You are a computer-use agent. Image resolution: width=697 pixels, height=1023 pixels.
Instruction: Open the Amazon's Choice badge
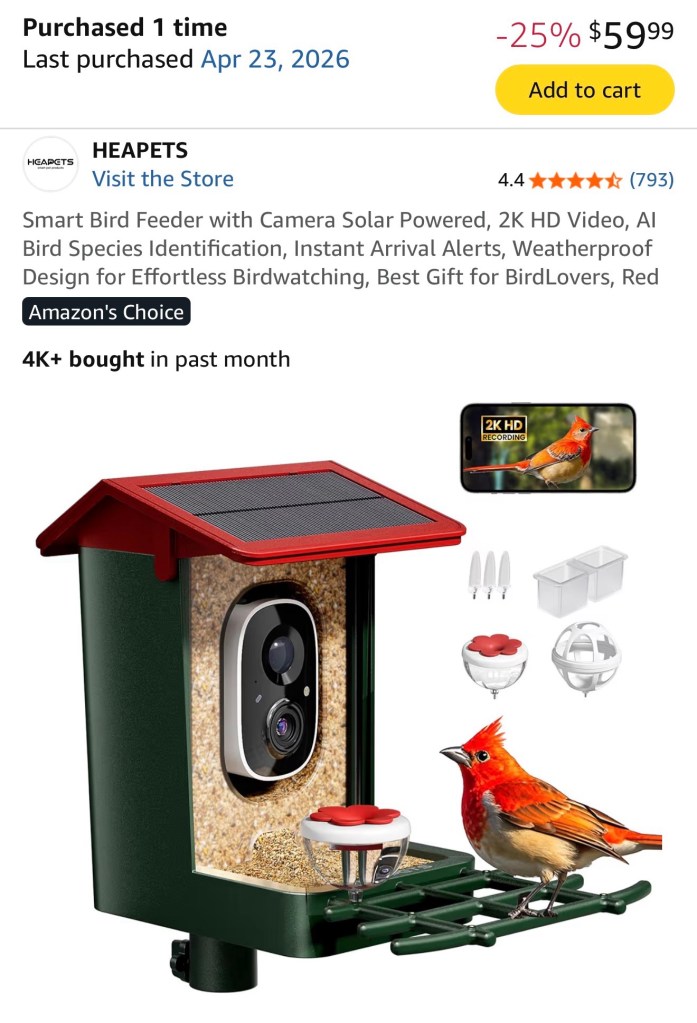[x=106, y=312]
